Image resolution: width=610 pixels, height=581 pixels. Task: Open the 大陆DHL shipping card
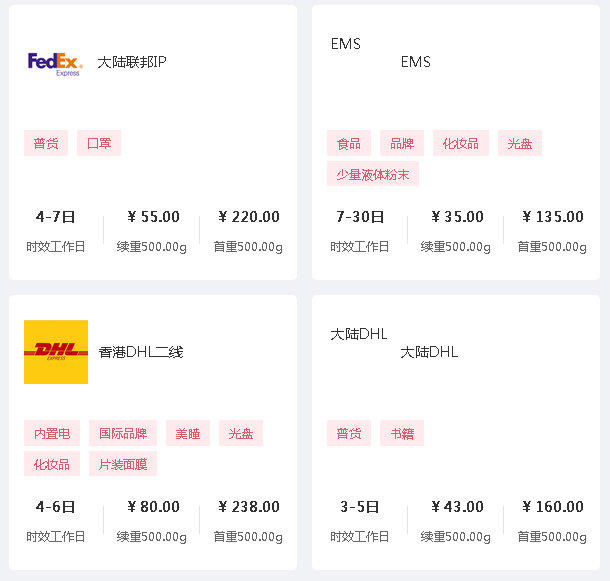[456, 432]
